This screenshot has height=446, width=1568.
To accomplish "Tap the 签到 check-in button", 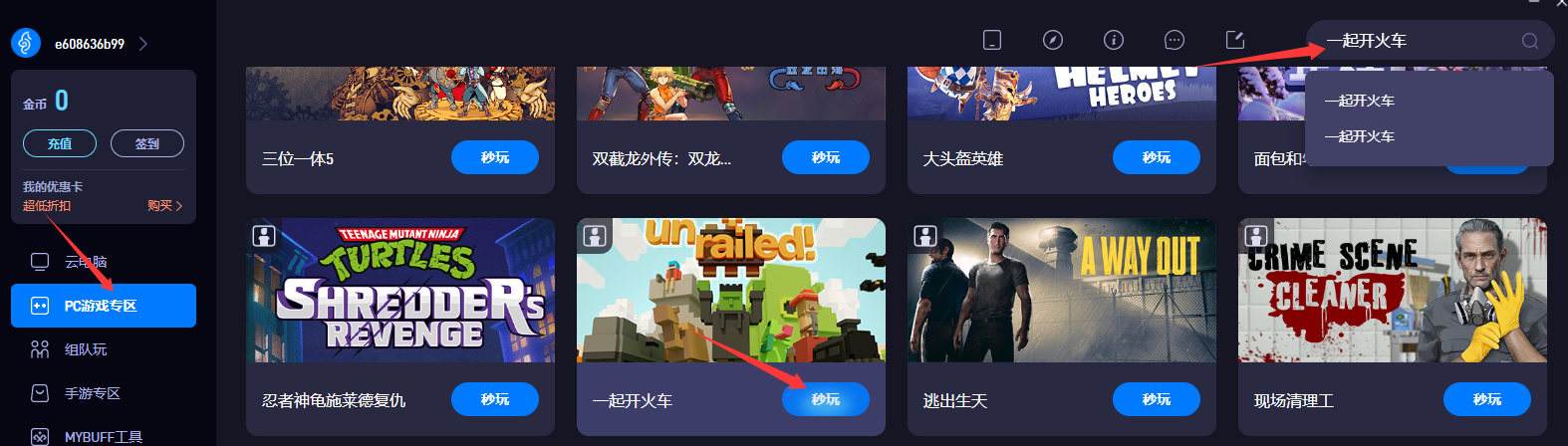I will pos(147,143).
